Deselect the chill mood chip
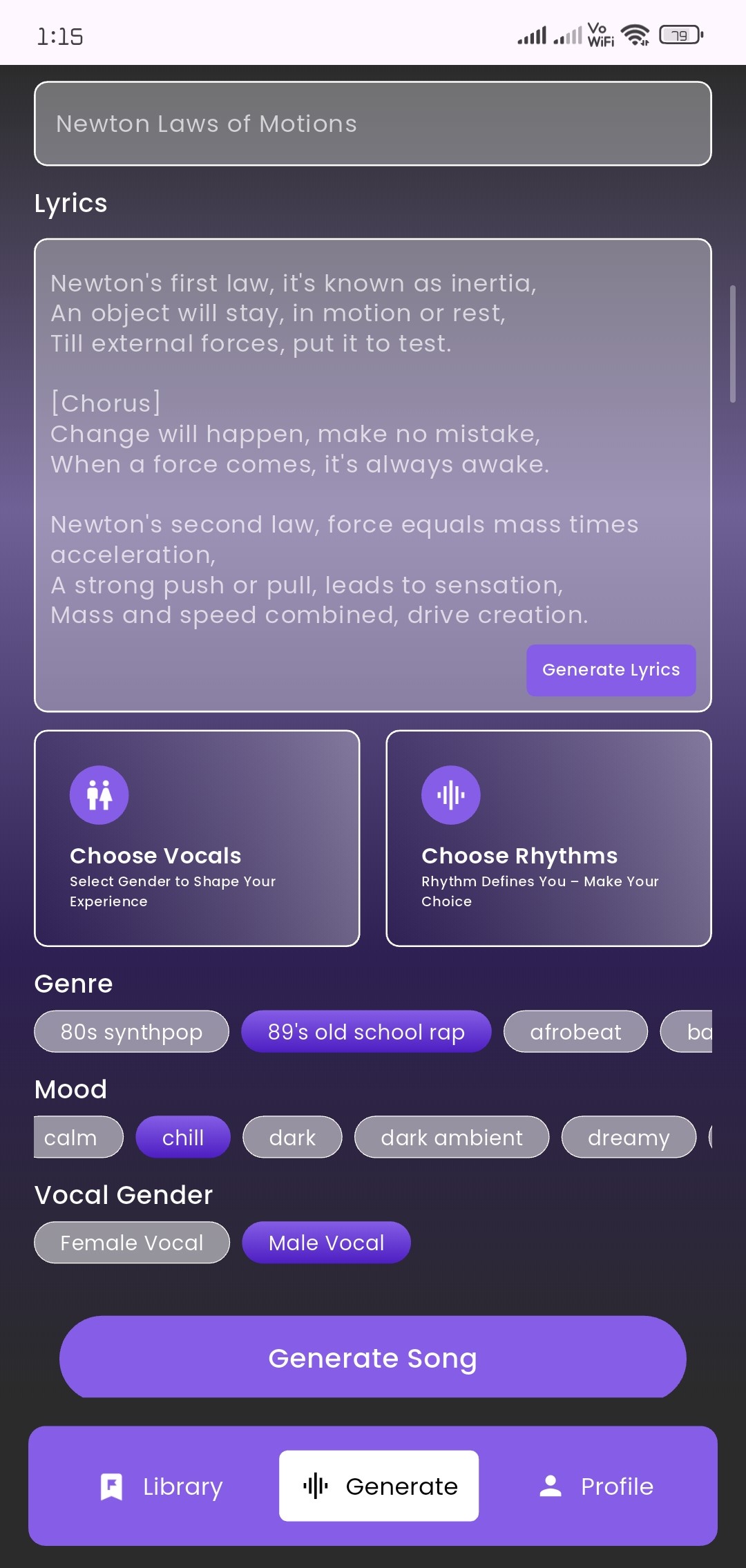 (x=182, y=1137)
